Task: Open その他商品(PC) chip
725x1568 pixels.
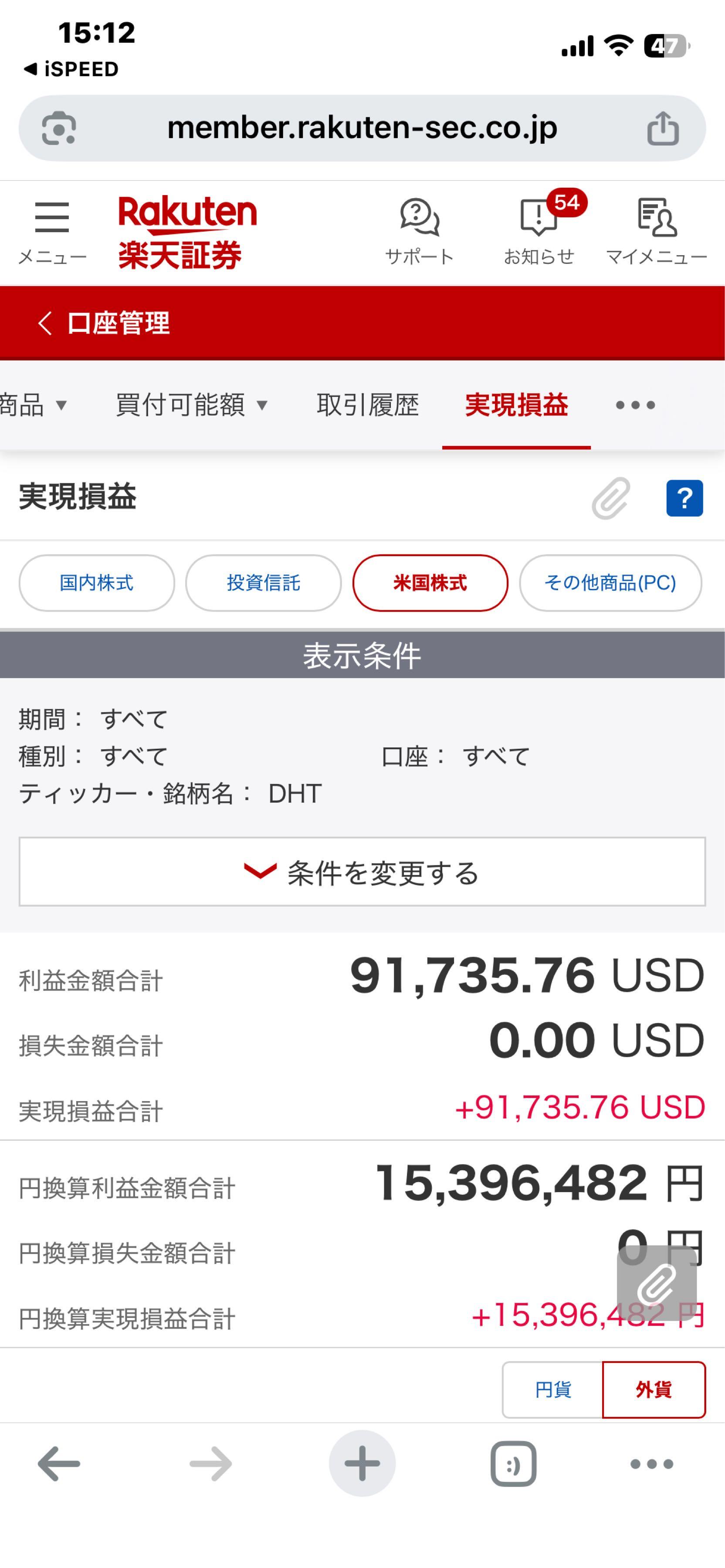Action: pos(610,582)
